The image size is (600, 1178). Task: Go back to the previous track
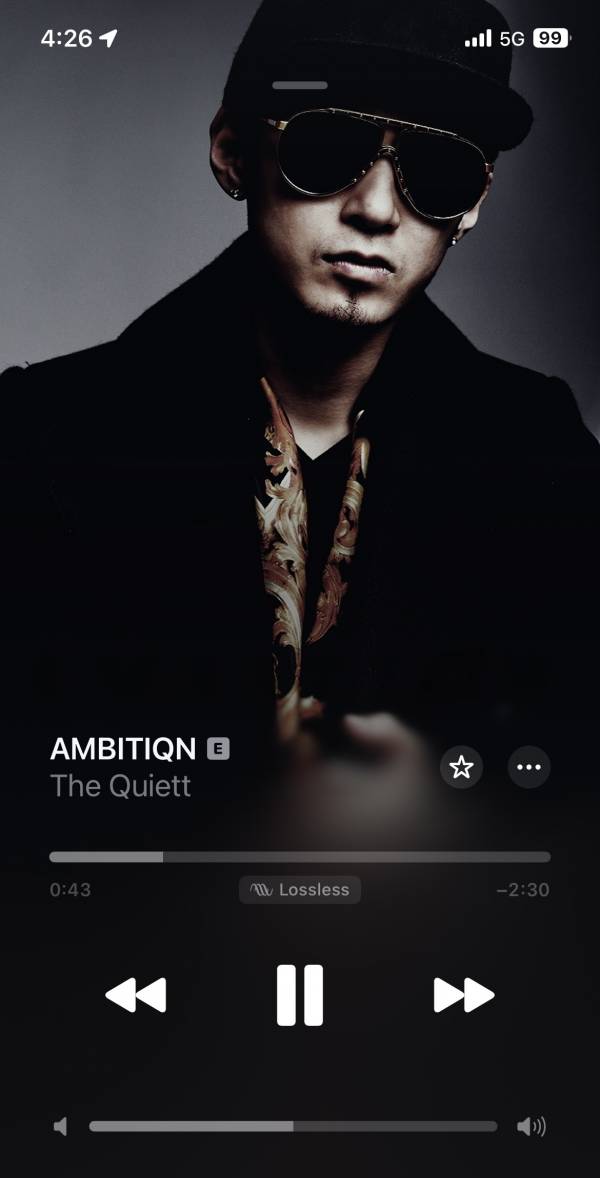click(x=136, y=995)
